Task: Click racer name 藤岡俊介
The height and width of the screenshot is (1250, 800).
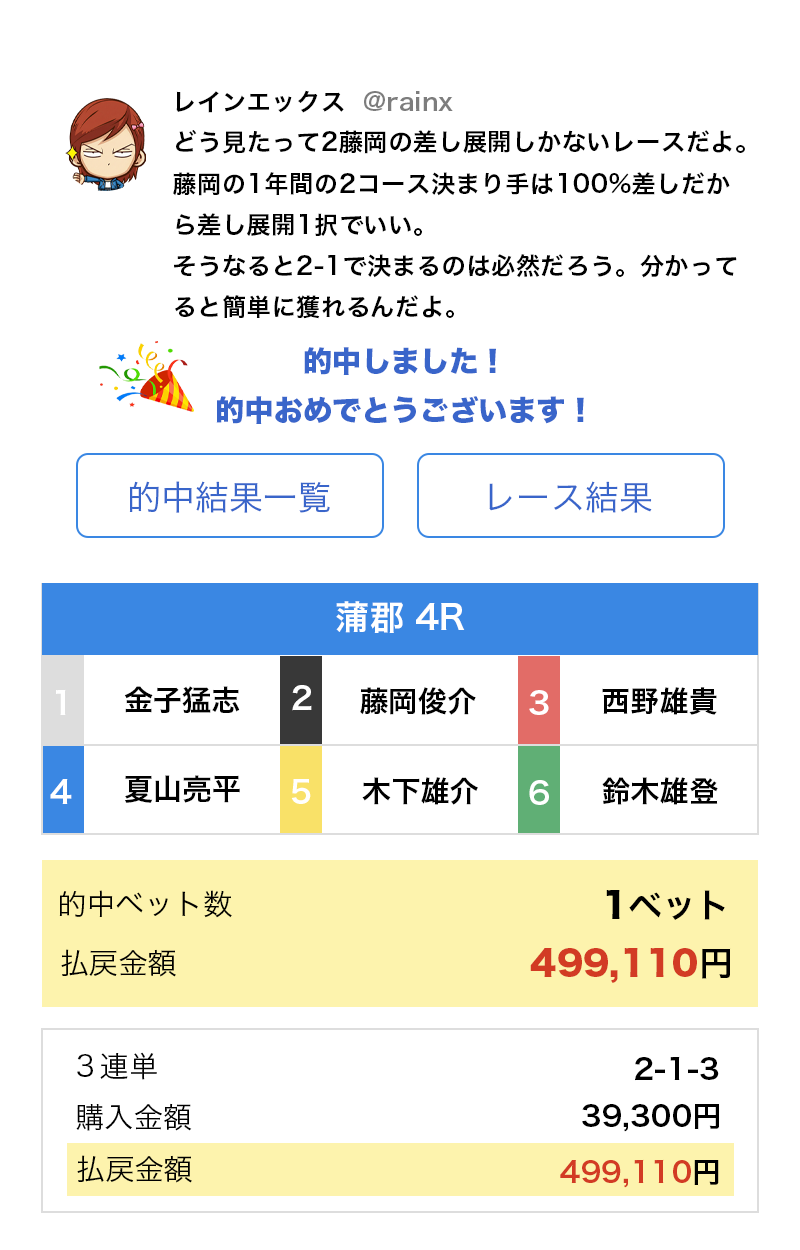Action: click(418, 701)
